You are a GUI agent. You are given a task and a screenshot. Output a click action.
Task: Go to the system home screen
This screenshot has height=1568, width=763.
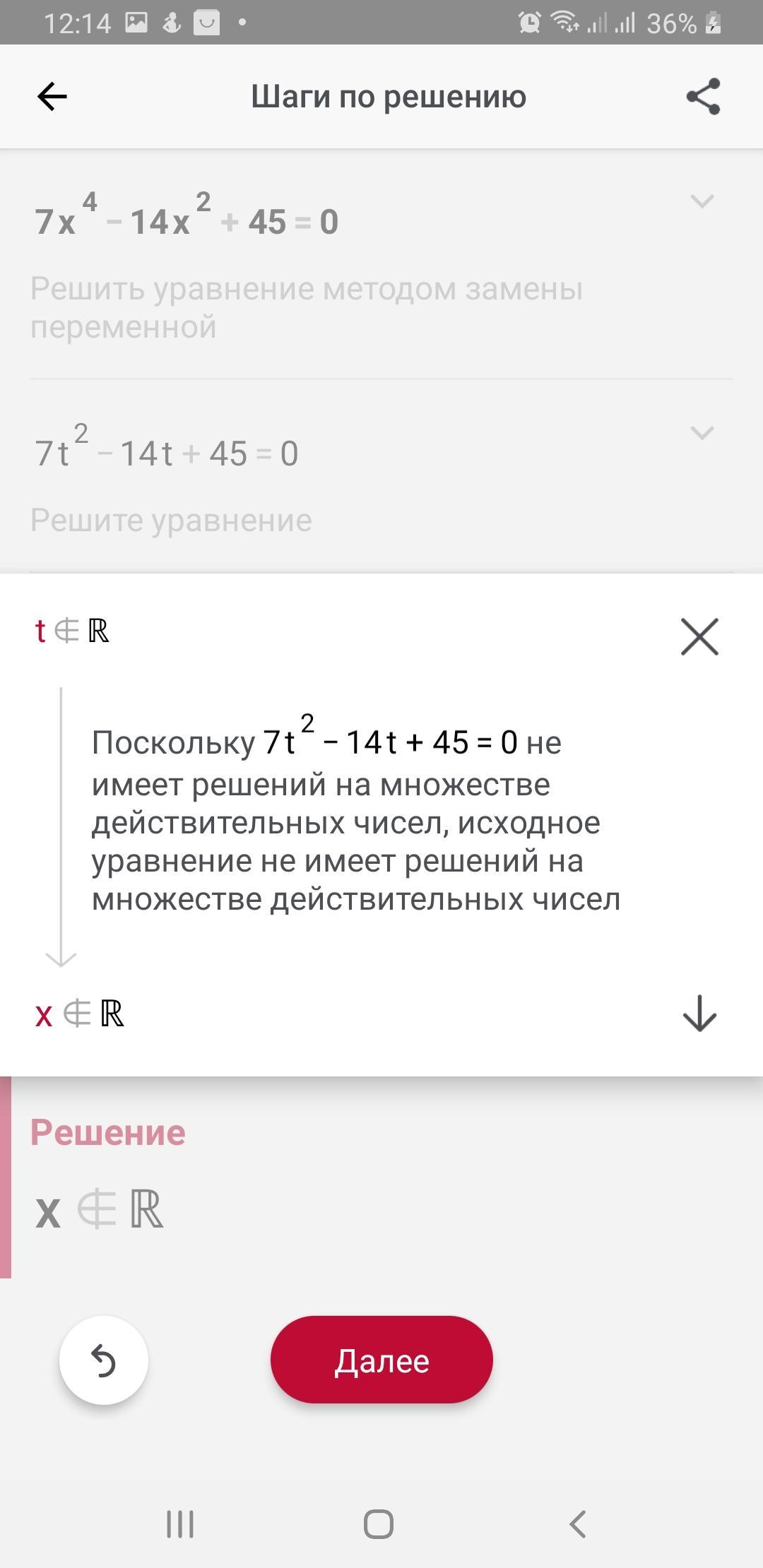point(379,1524)
